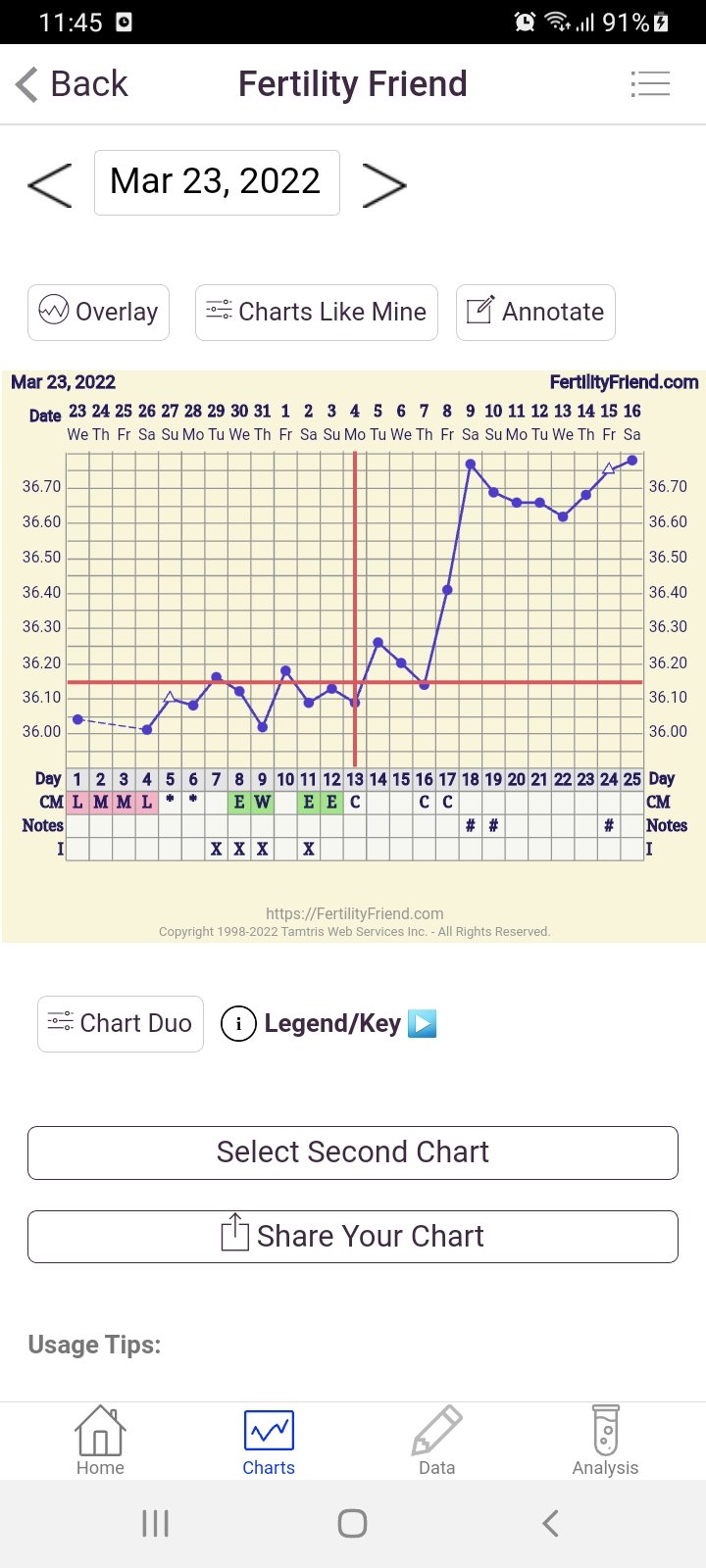Open Chart Duo

[121, 1024]
